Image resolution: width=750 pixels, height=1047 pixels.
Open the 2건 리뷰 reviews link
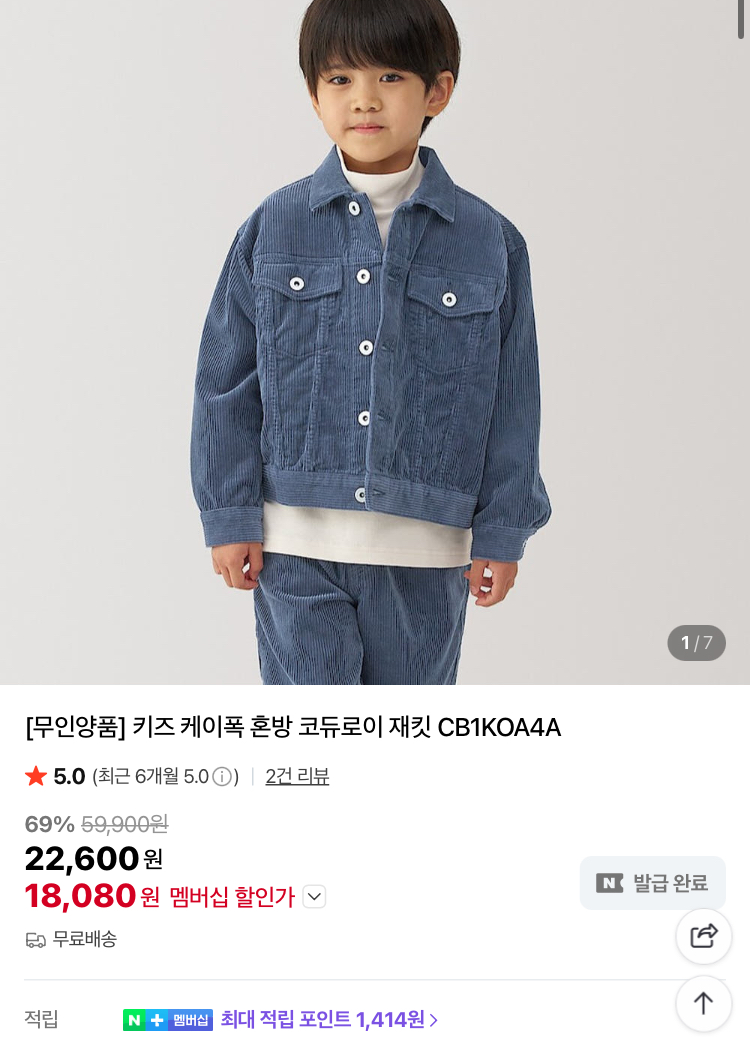click(x=297, y=776)
